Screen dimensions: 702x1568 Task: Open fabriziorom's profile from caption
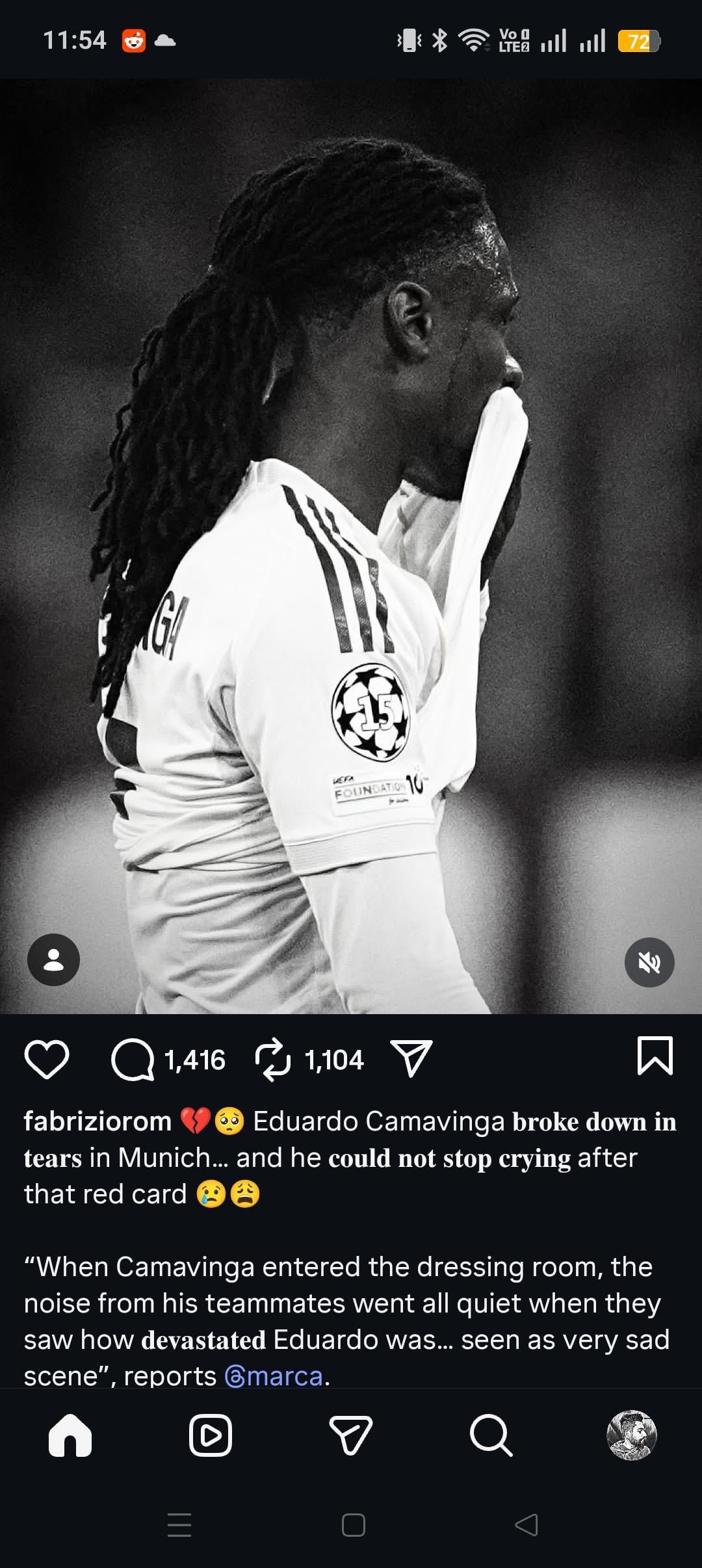(97, 1121)
